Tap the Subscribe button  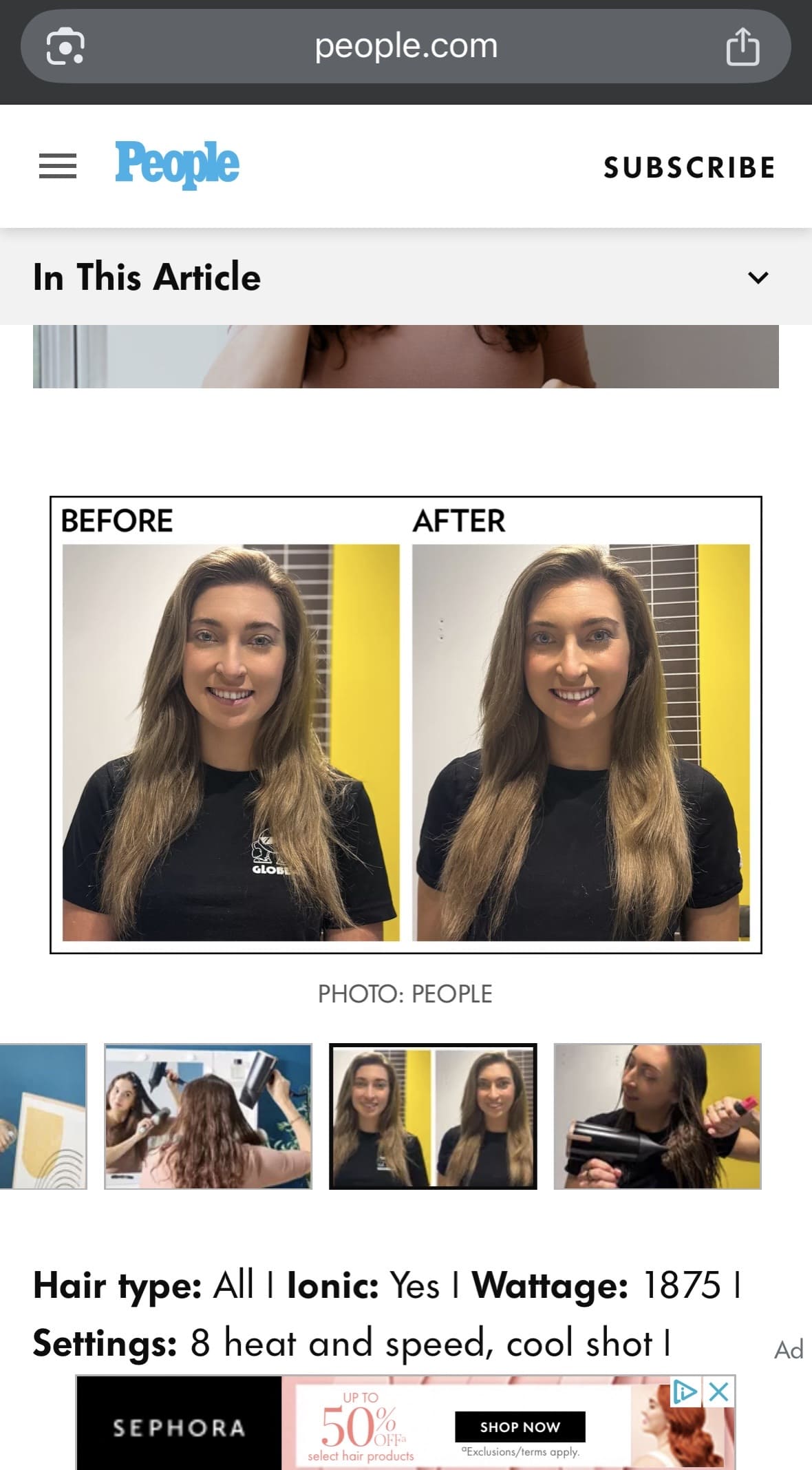pyautogui.click(x=690, y=167)
